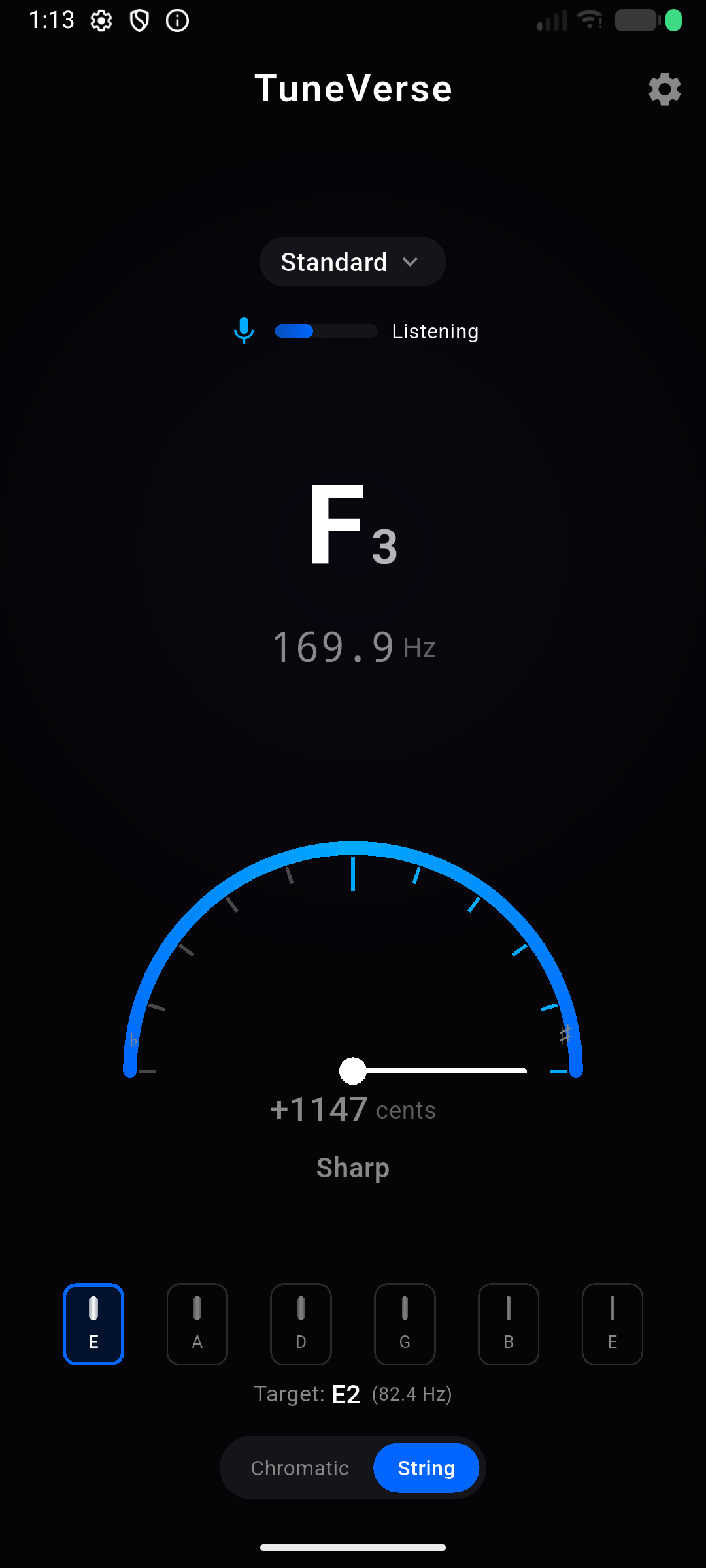Expand the tuning preset chevron
Viewport: 706px width, 1568px height.
point(411,261)
